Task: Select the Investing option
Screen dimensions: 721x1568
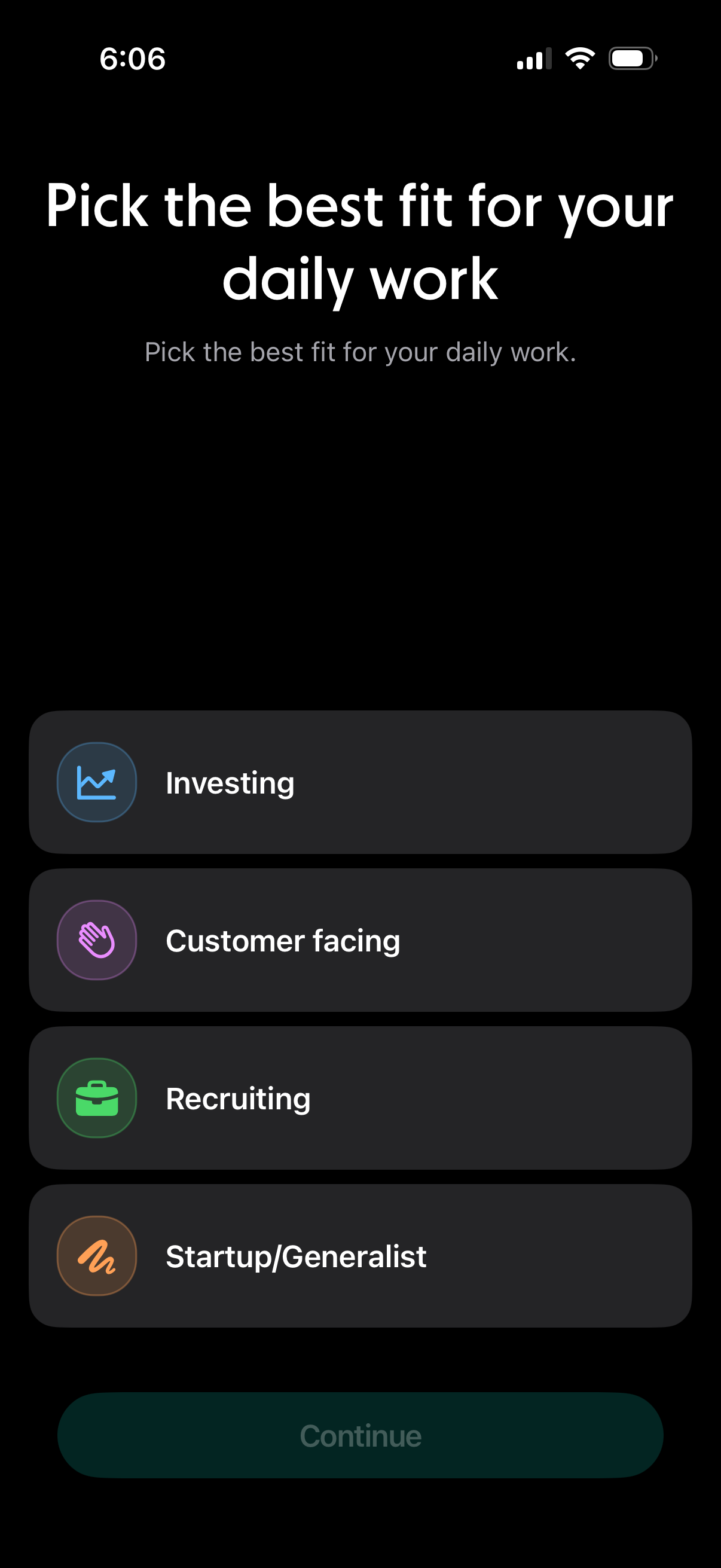Action: pyautogui.click(x=360, y=782)
